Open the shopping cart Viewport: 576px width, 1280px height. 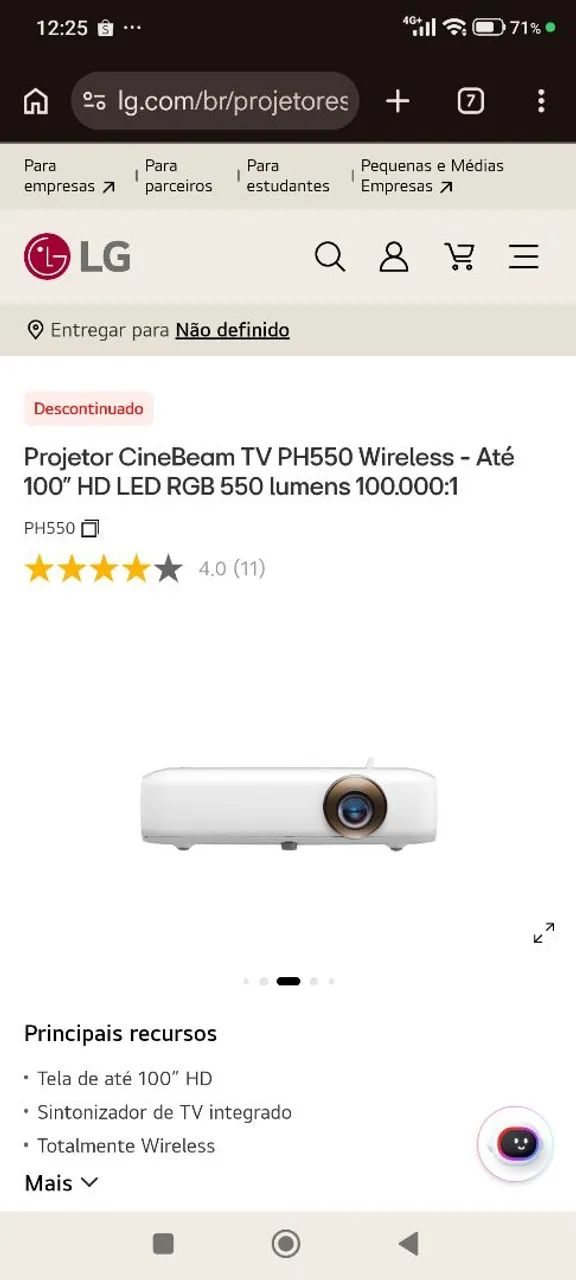click(x=459, y=257)
